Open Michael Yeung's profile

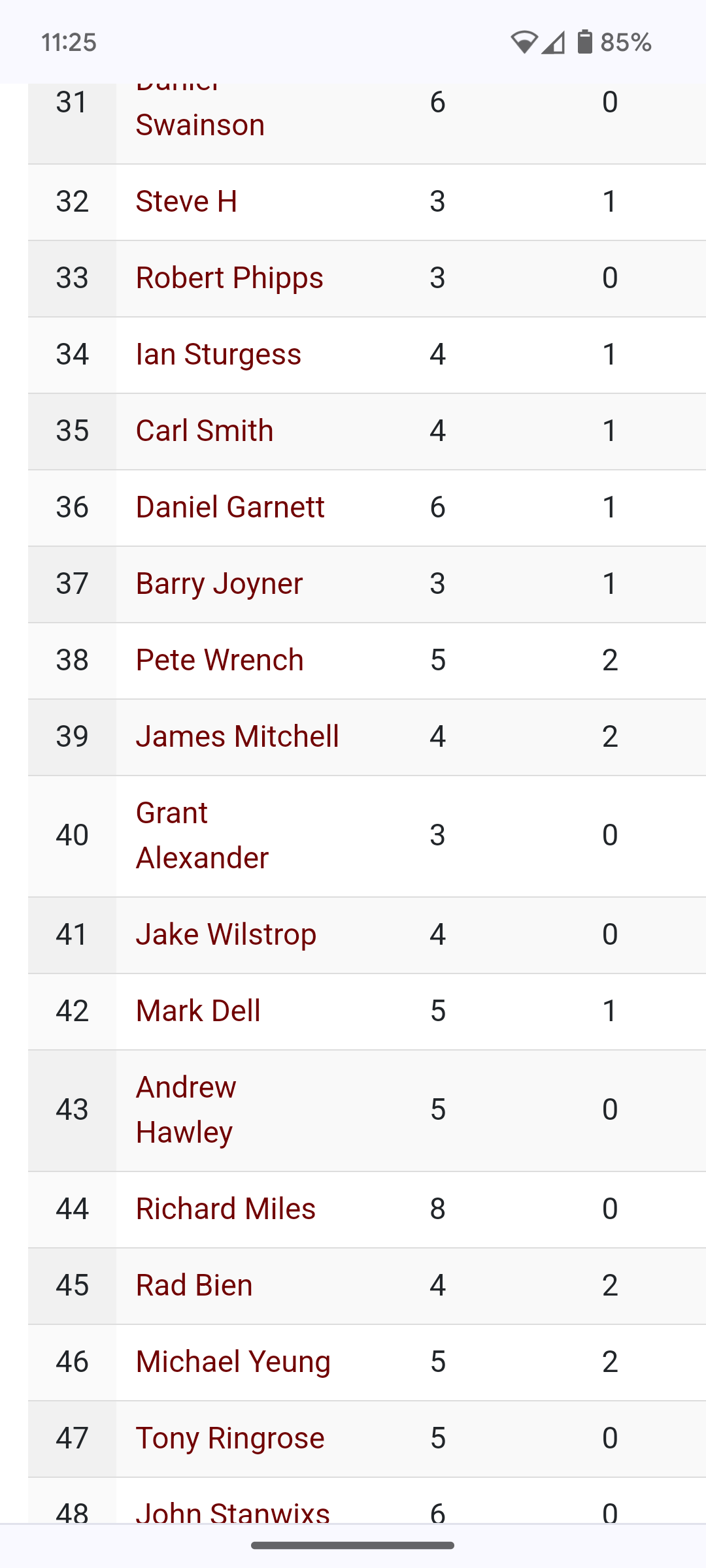coord(233,1362)
